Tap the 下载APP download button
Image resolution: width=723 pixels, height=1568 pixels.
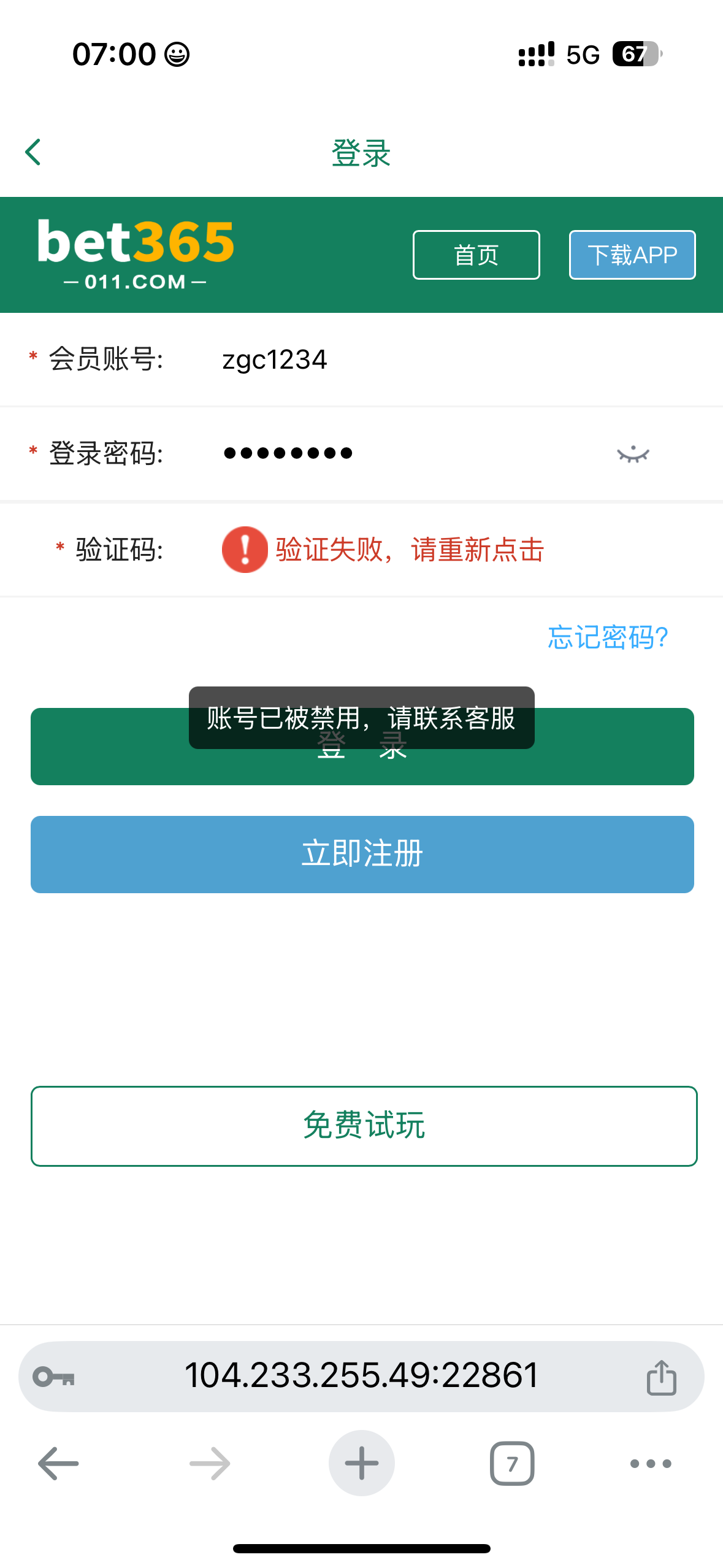tap(632, 255)
